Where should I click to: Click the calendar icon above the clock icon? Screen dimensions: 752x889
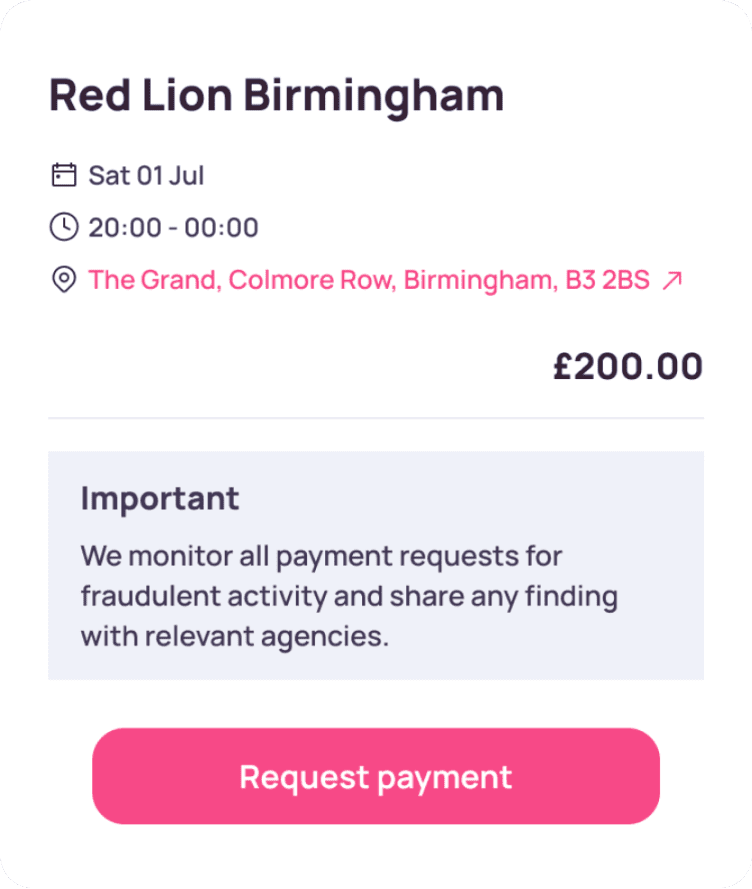(x=63, y=174)
